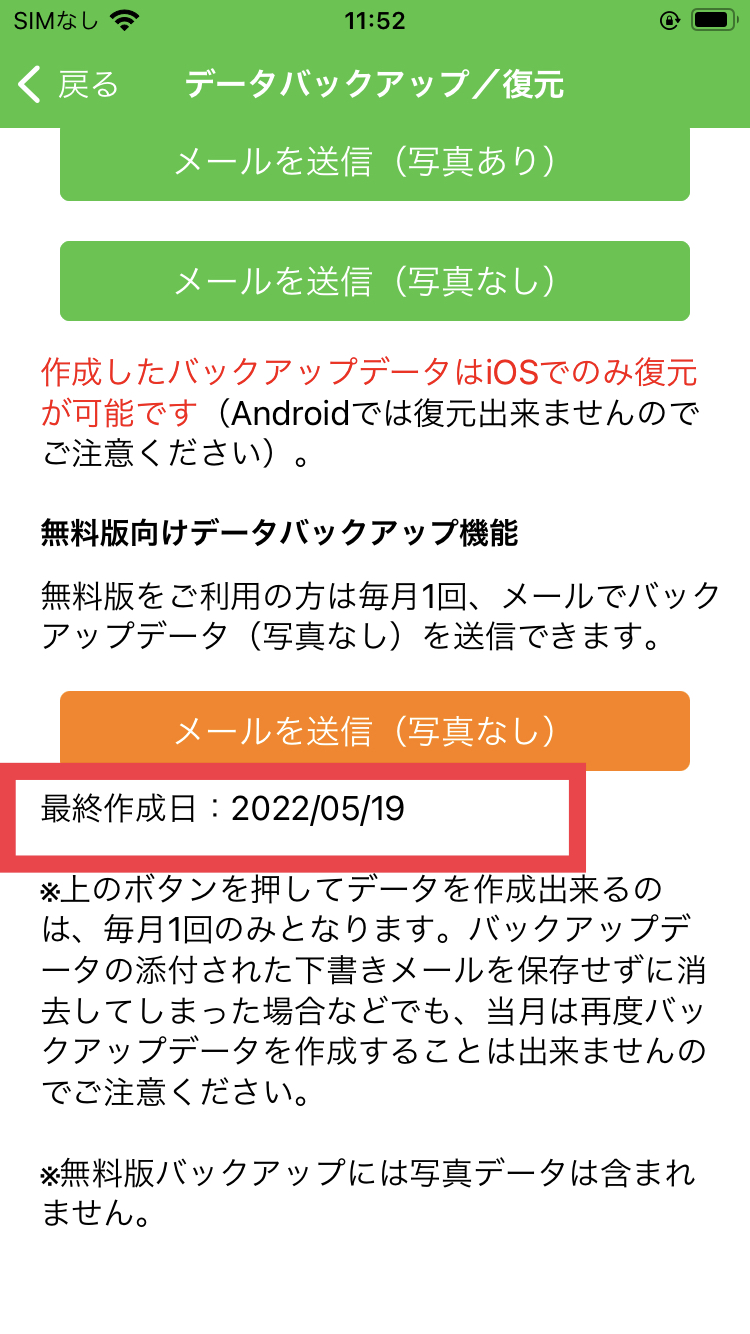Tap green メールを送信（写真なし）button
This screenshot has height=1334, width=750.
click(374, 281)
